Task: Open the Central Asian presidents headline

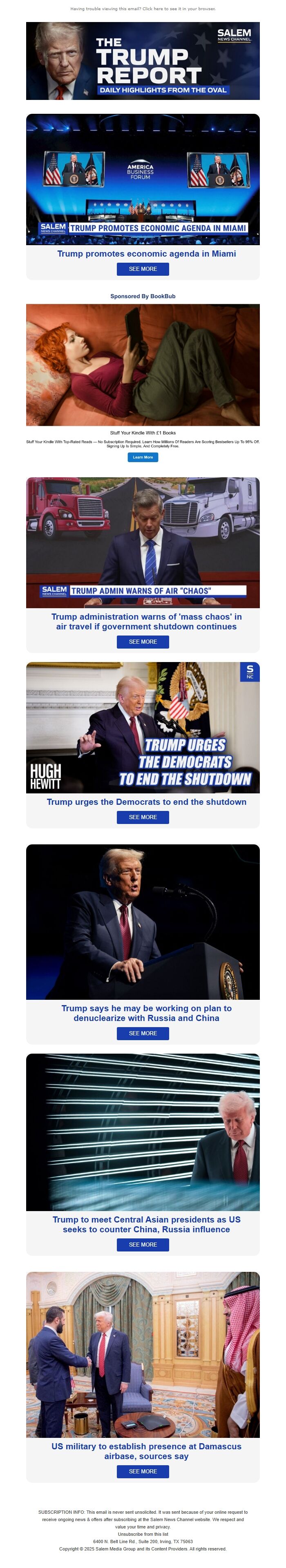Action: point(146,1224)
